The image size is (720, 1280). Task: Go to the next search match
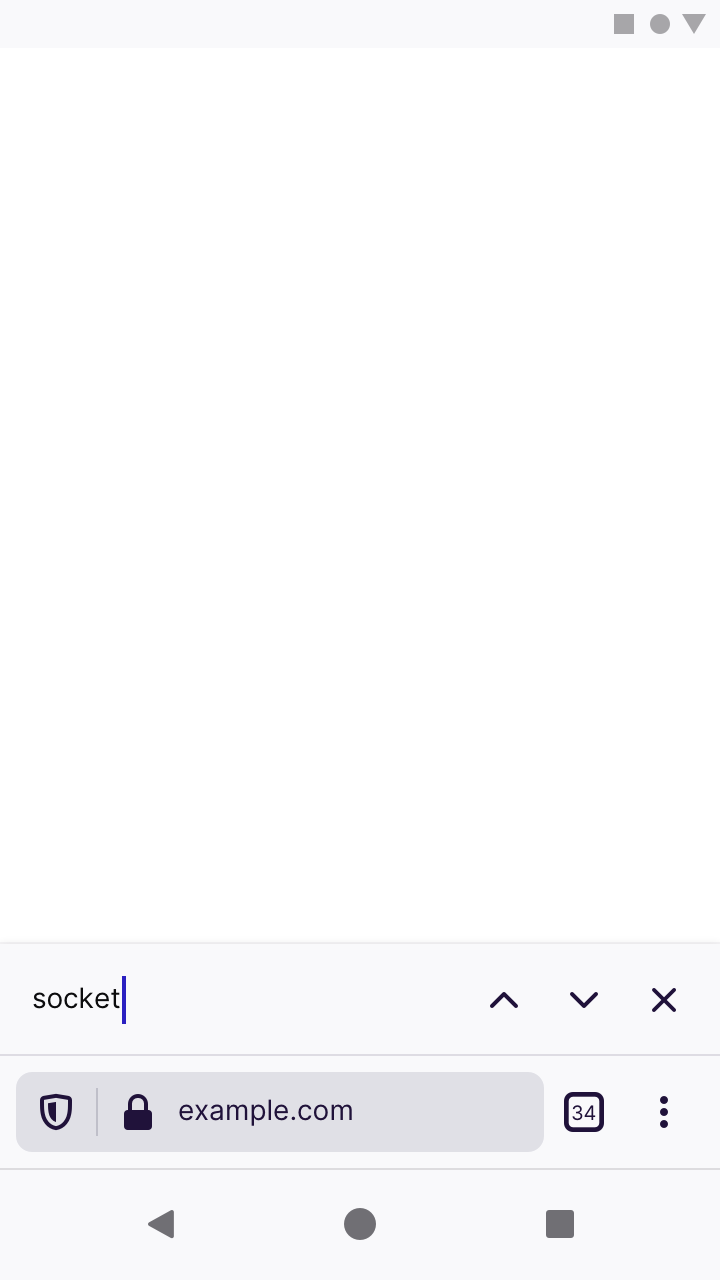pos(584,1000)
